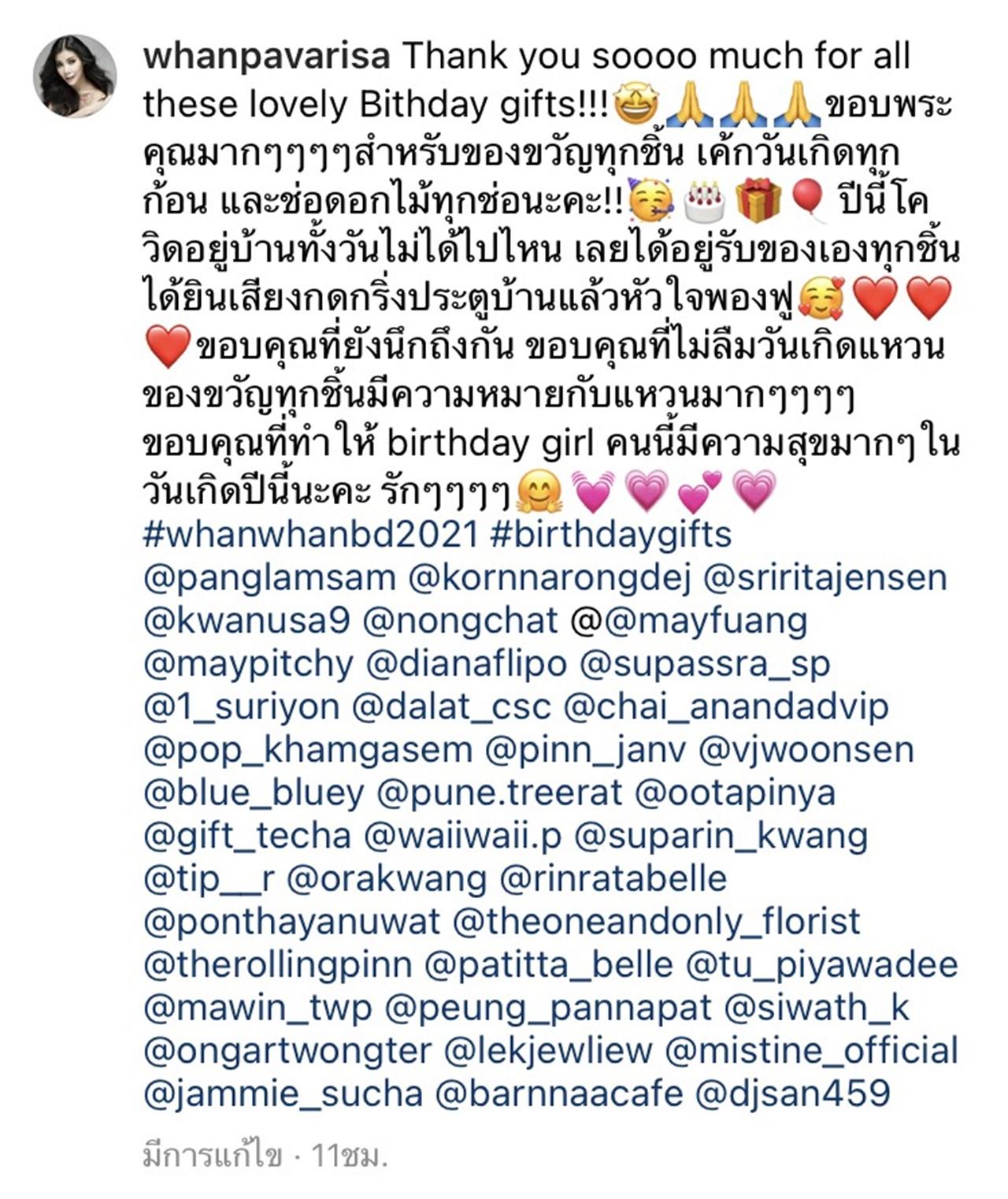The image size is (1008, 1199).
Task: Go to @mistine_official's profile
Action: pos(811,1051)
